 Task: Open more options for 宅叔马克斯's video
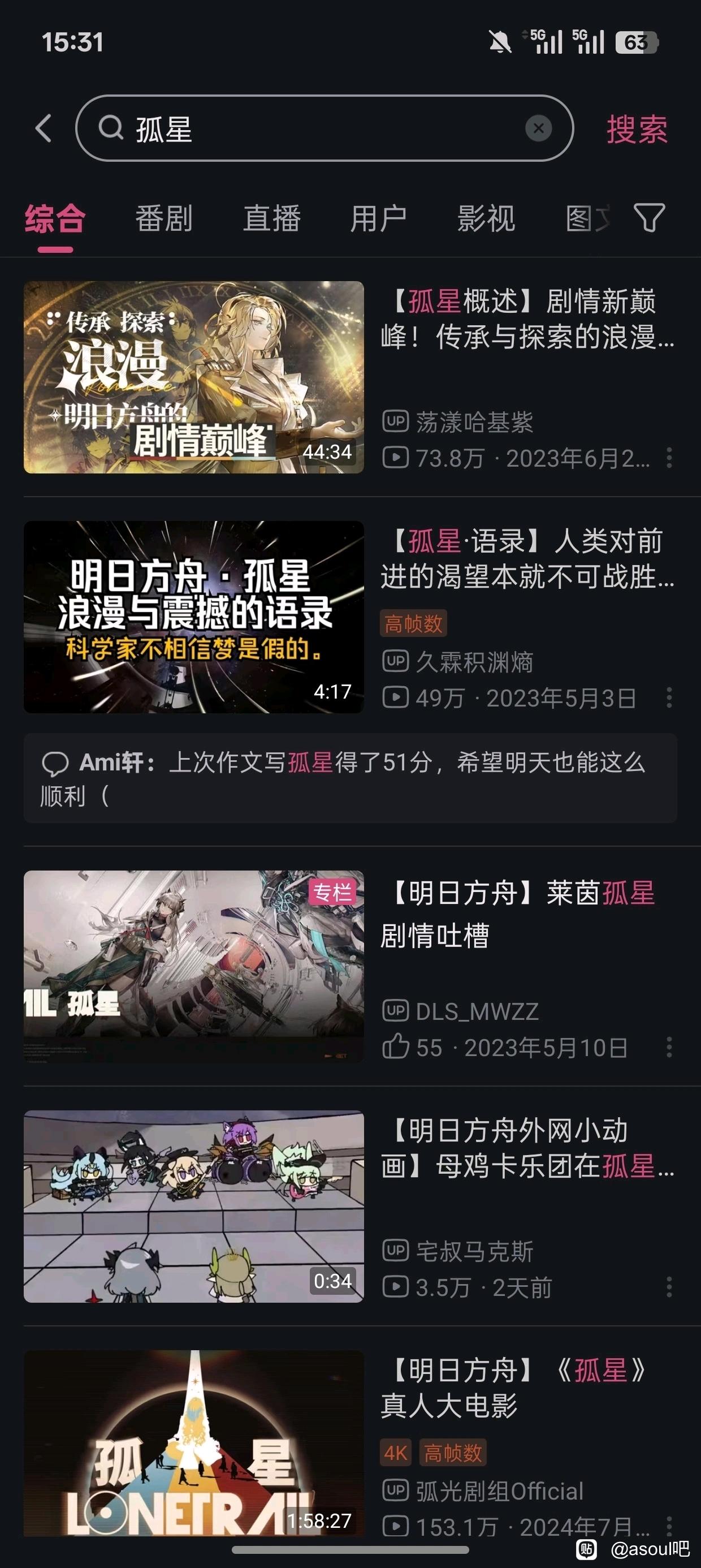669,1287
